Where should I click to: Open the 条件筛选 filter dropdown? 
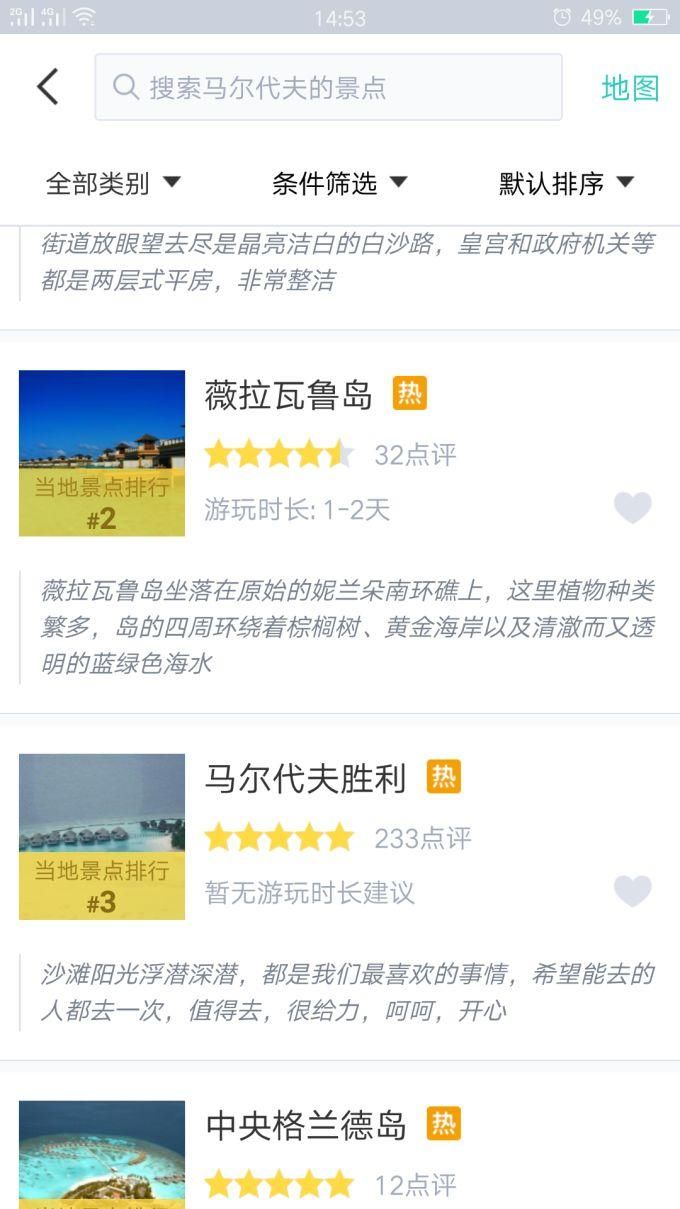pyautogui.click(x=340, y=183)
